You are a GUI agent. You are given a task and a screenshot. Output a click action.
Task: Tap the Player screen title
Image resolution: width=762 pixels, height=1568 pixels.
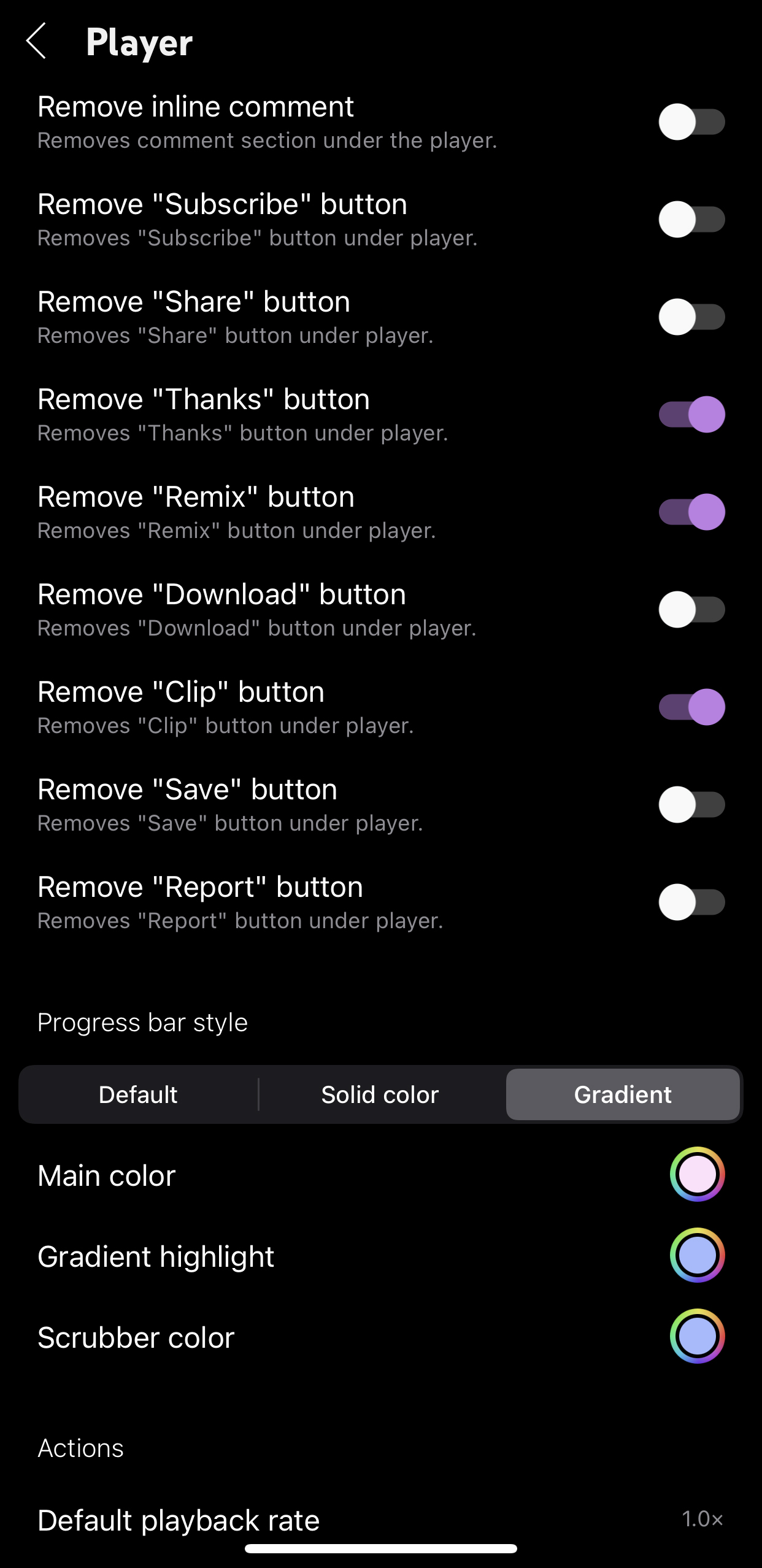click(138, 42)
